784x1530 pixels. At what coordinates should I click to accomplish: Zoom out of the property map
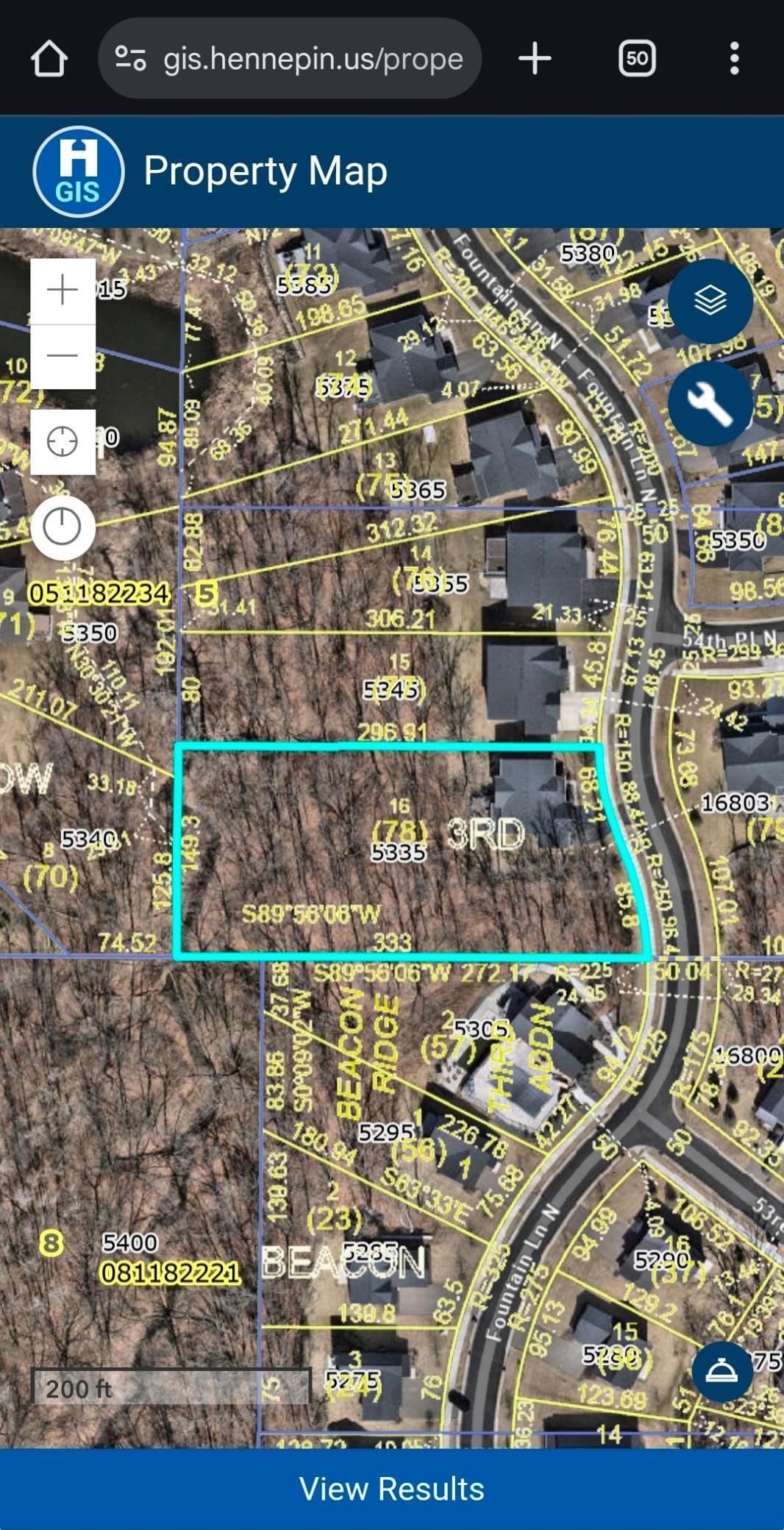coord(63,356)
